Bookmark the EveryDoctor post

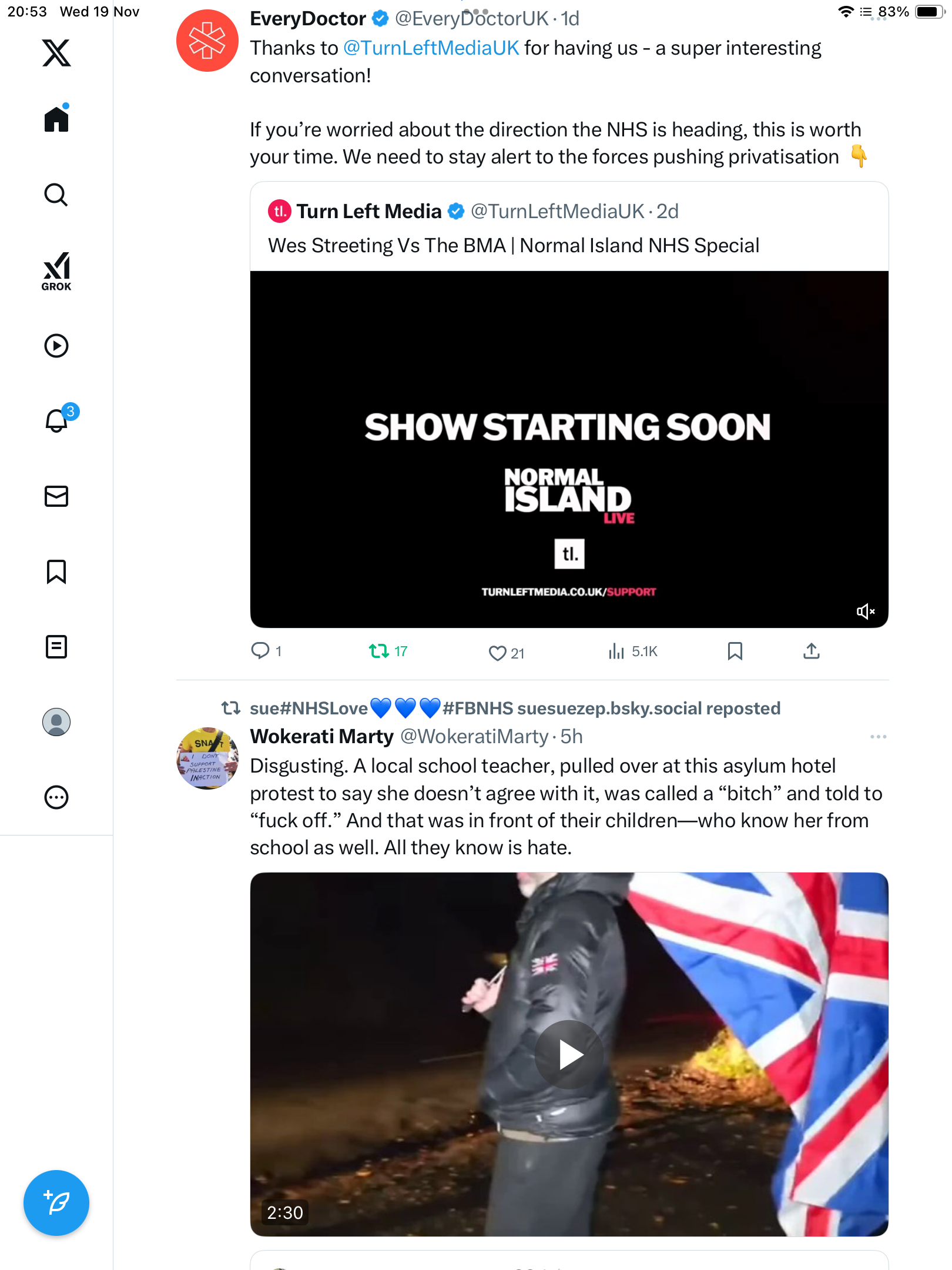click(x=735, y=651)
